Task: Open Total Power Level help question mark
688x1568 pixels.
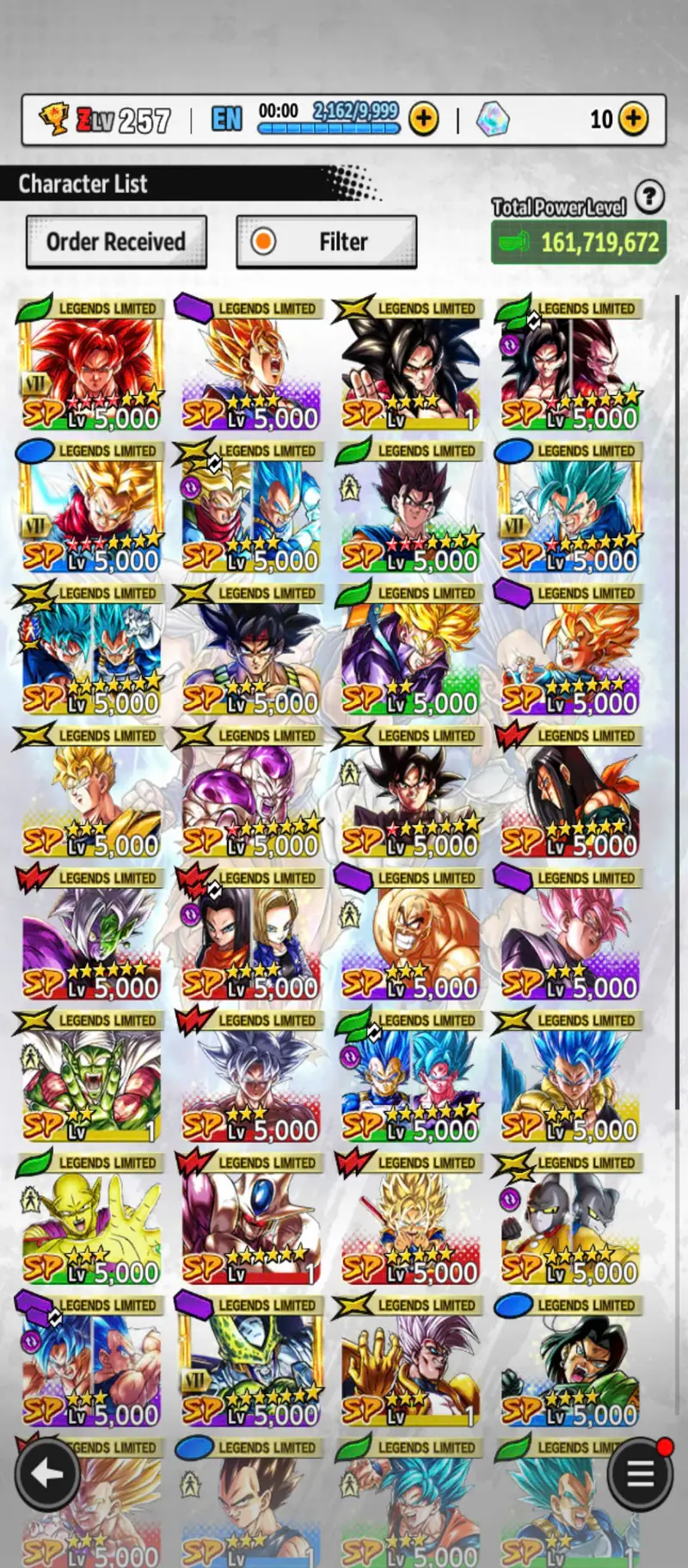Action: pos(650,197)
